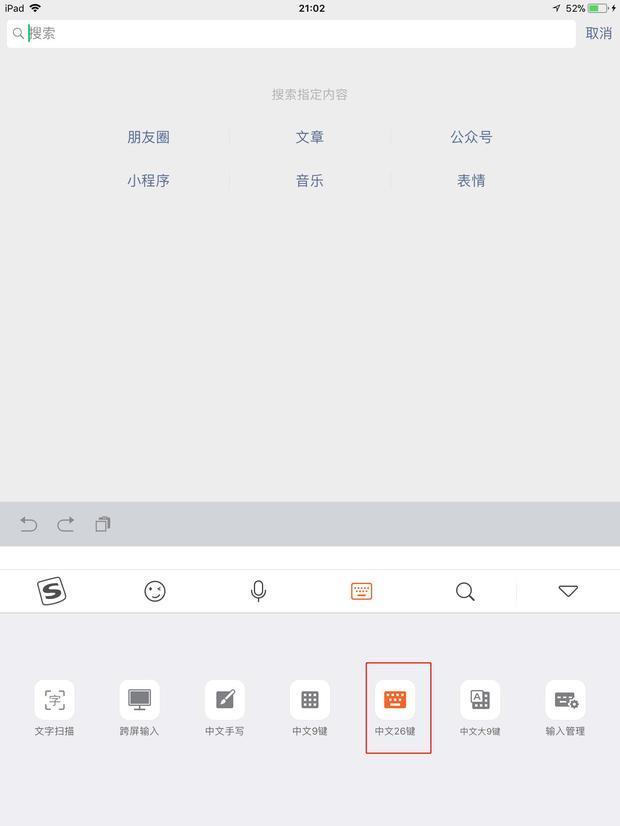
Task: Open the Sogou logo menu
Action: tap(51, 591)
